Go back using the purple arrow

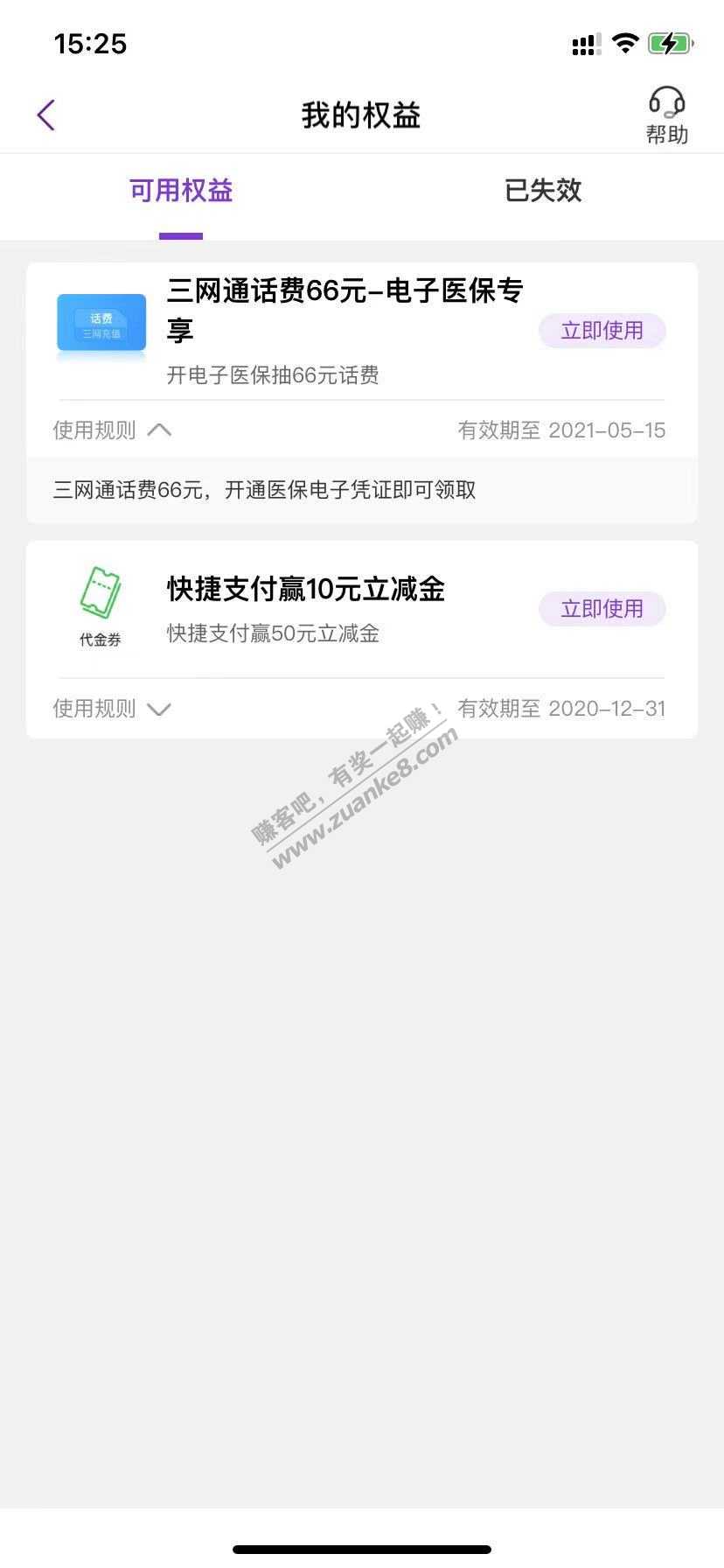pos(46,115)
